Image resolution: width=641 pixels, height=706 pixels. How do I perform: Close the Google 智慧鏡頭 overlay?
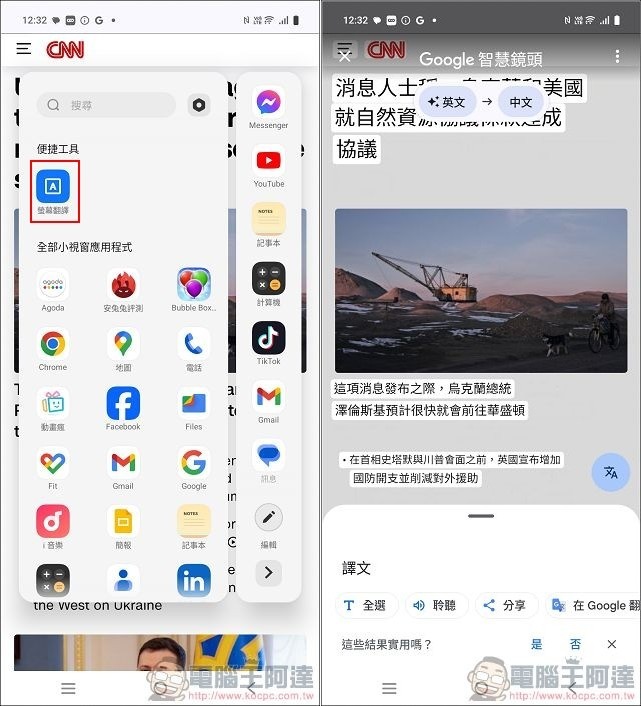pyautogui.click(x=345, y=57)
